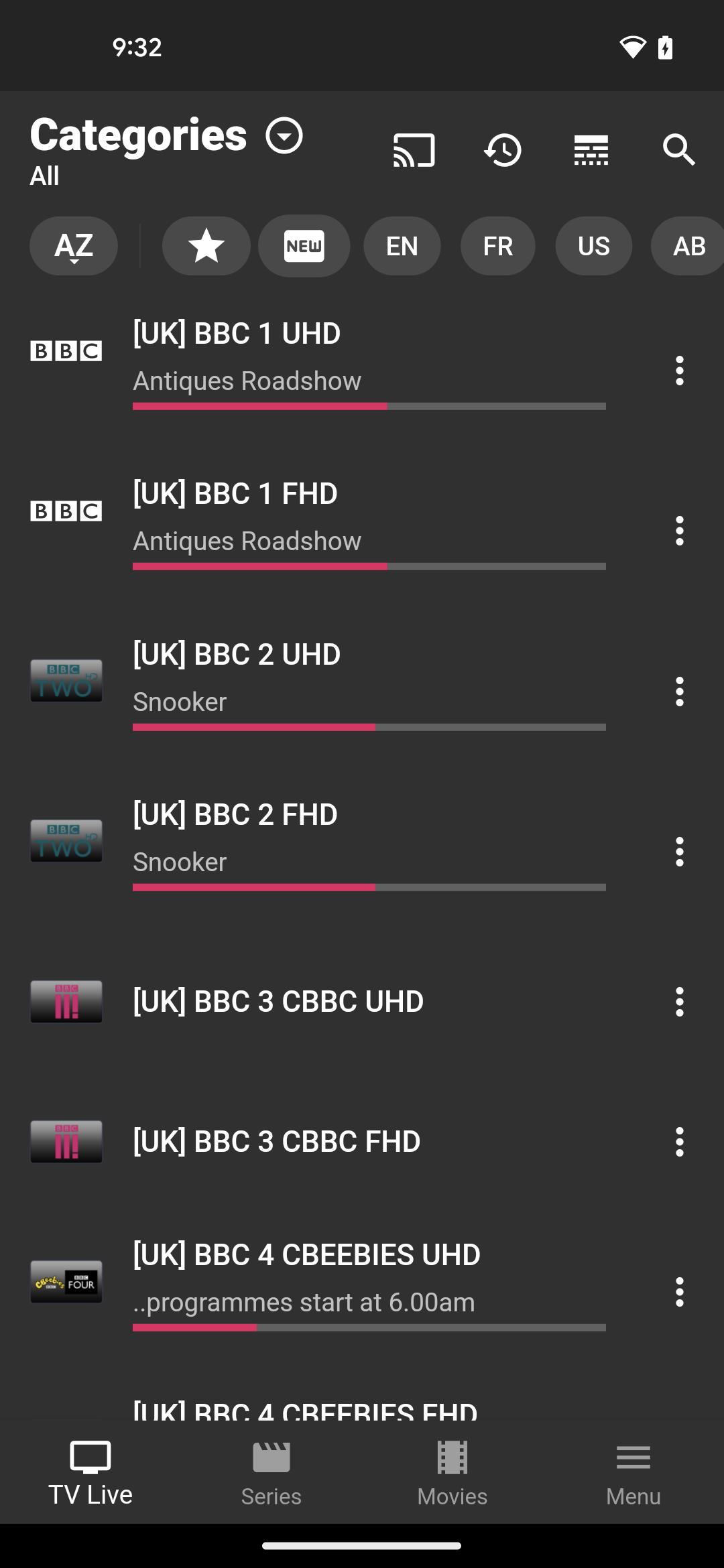Switch to the Series tab

[x=271, y=1475]
